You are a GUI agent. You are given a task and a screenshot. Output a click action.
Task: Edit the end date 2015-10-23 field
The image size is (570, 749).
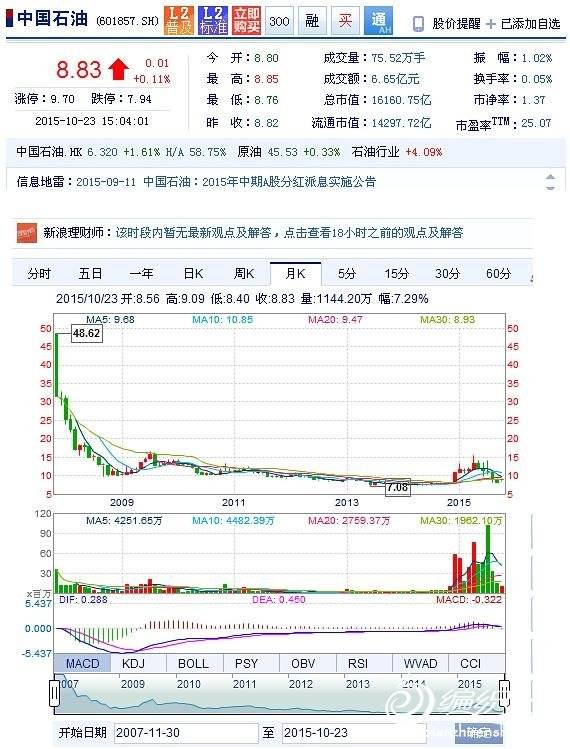[x=354, y=732]
